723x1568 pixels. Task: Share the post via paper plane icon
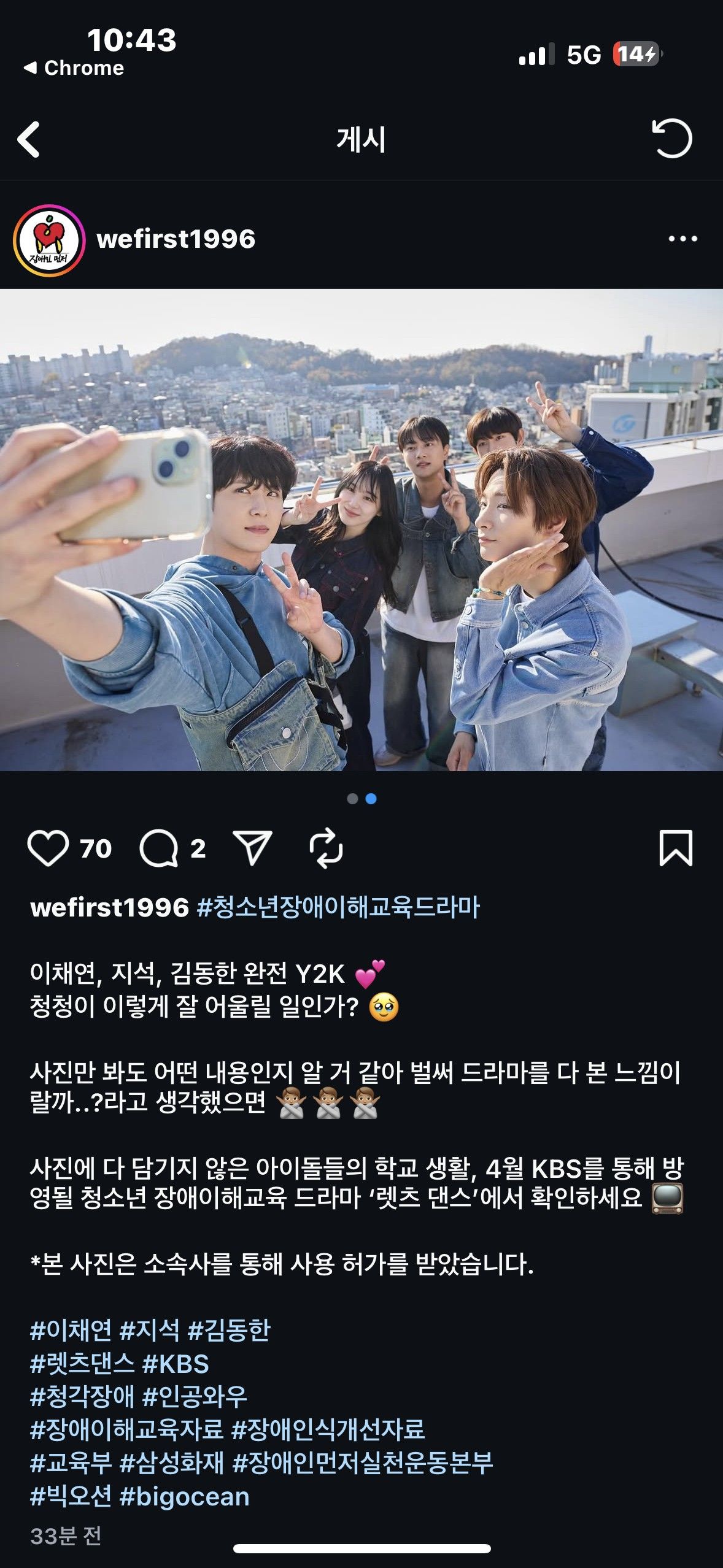252,848
